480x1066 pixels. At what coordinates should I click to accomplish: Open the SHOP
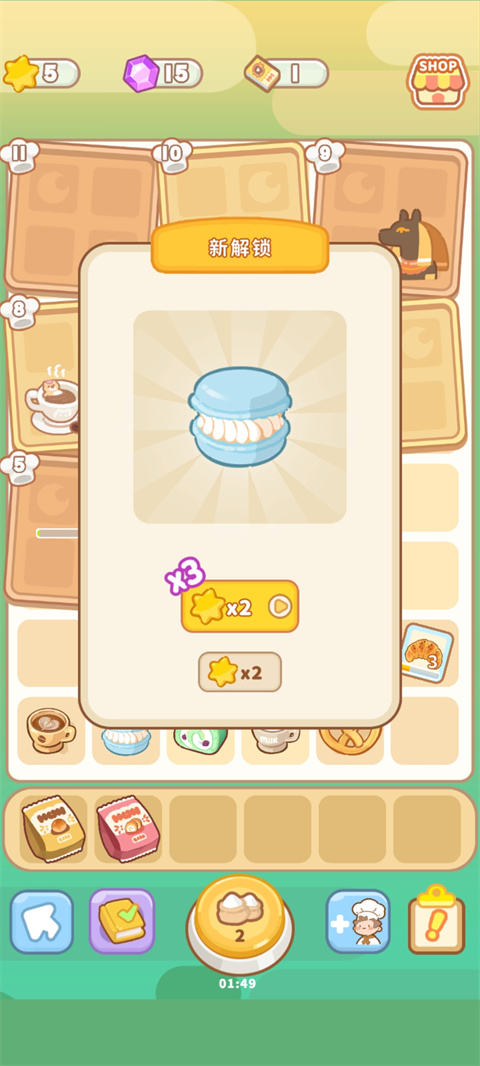coord(438,82)
